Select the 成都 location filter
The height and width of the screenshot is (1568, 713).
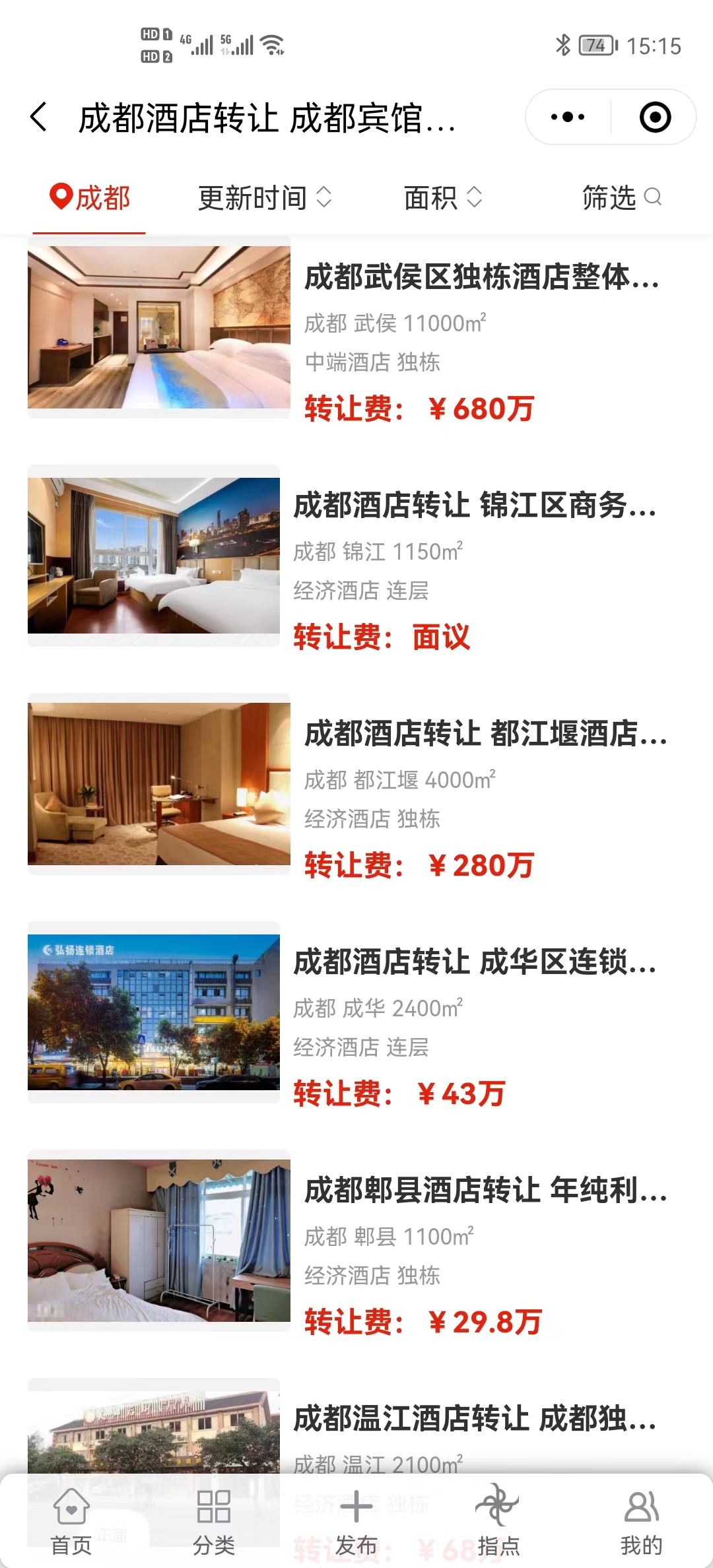click(90, 198)
